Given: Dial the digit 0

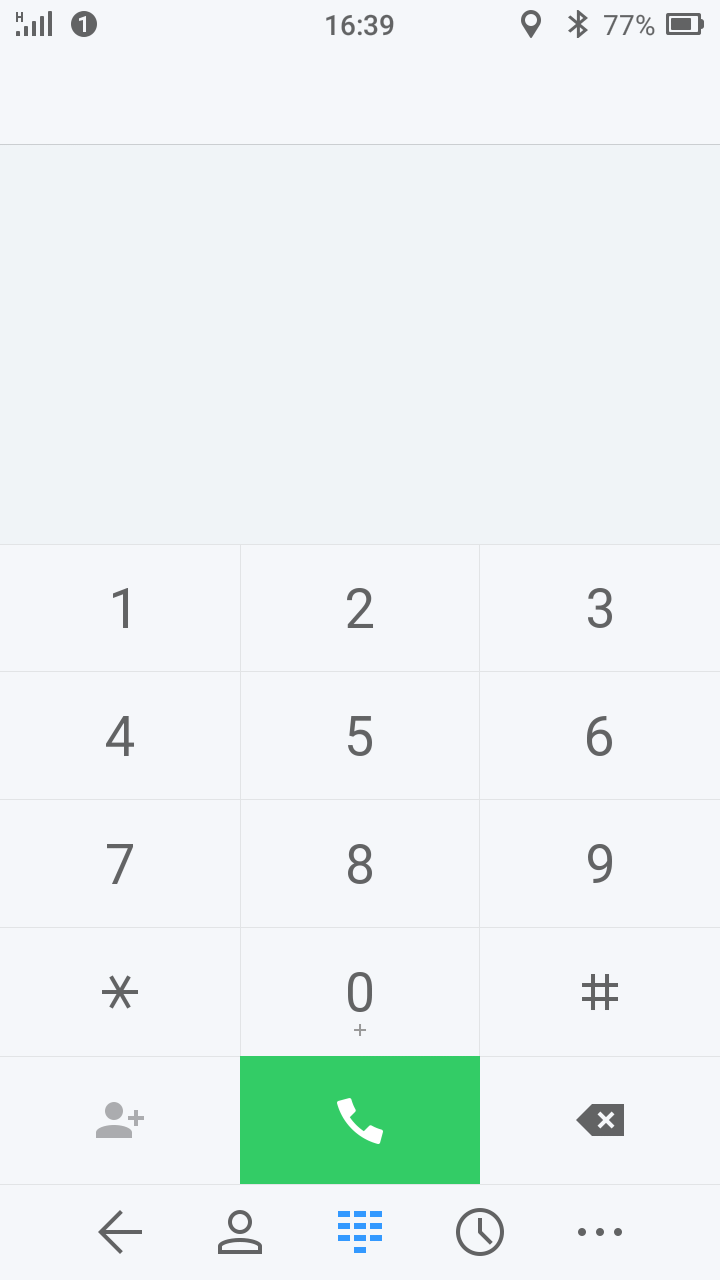Looking at the screenshot, I should 360,992.
